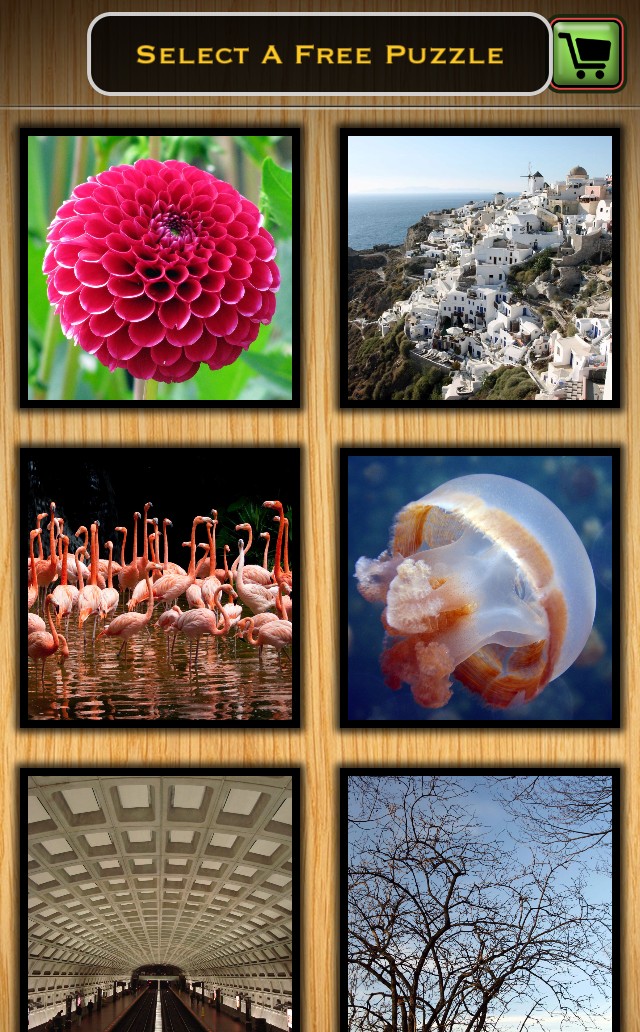Start the subway station tunnel puzzle

click(160, 902)
